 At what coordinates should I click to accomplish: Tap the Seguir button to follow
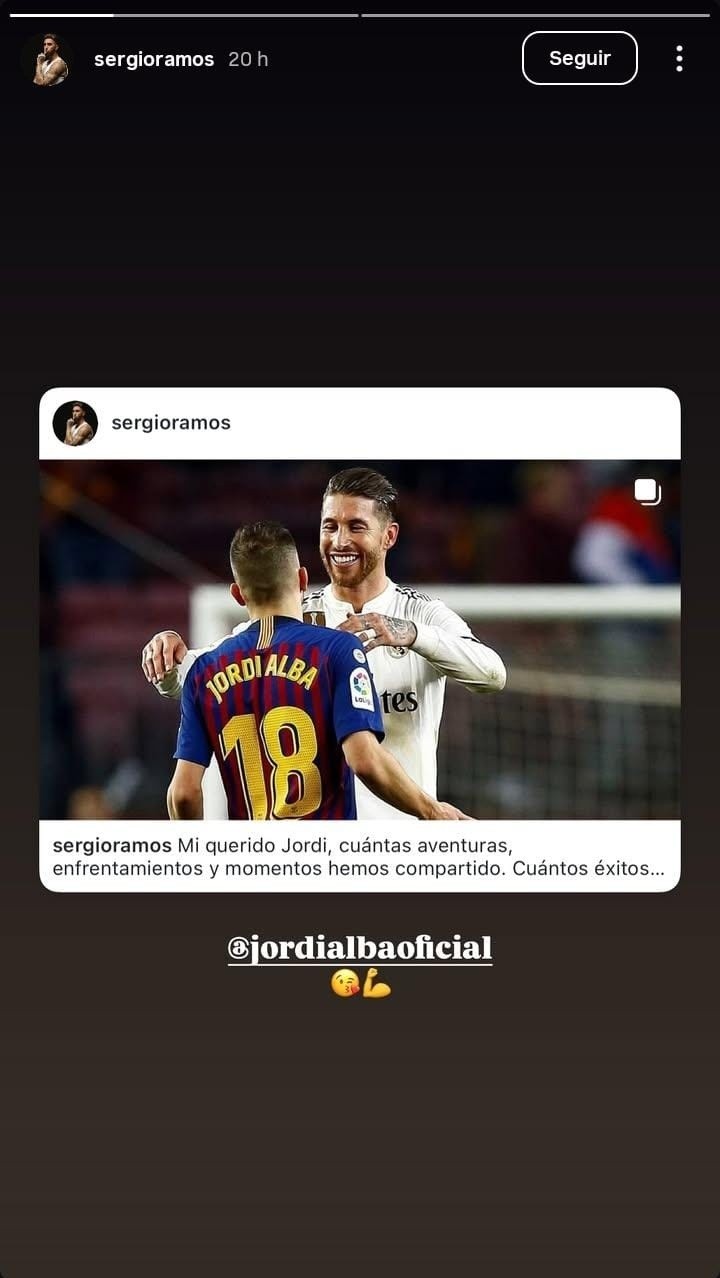tap(579, 59)
